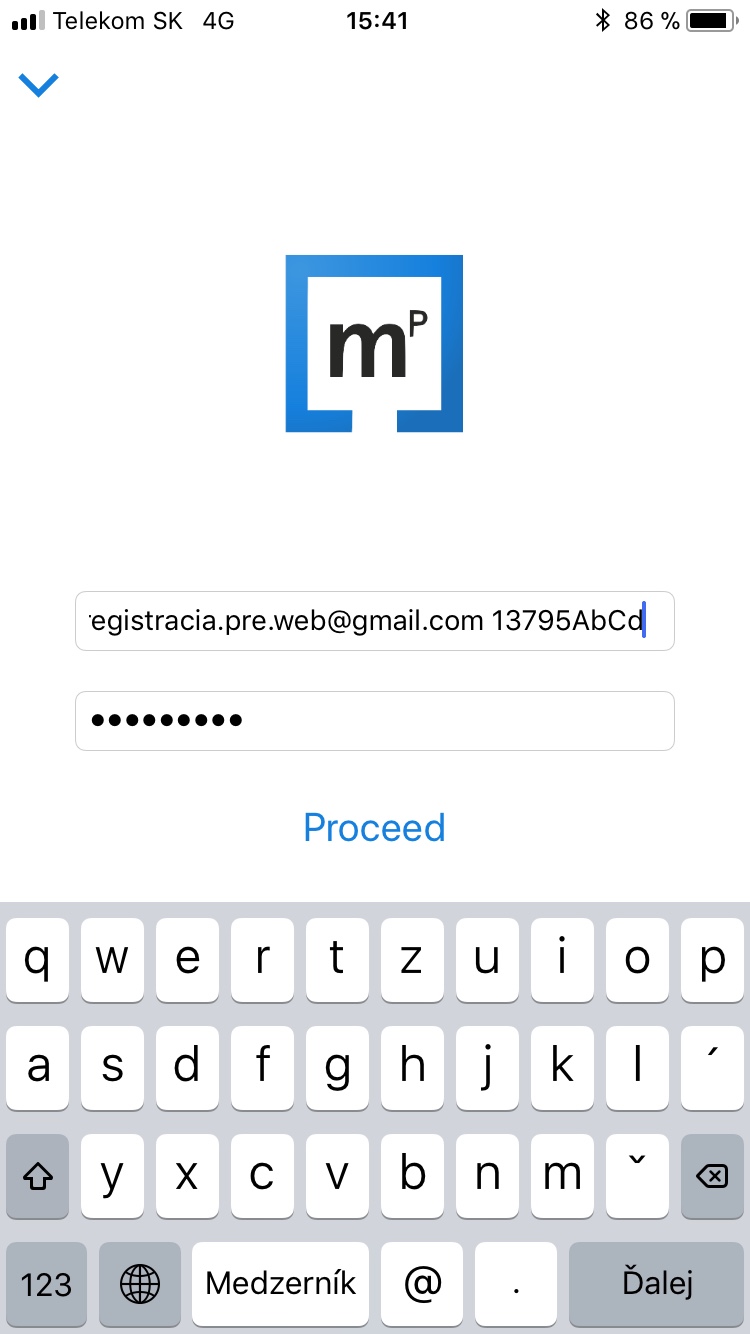
Task: Tap the Ďalej key on the keyboard
Action: coord(657,1284)
